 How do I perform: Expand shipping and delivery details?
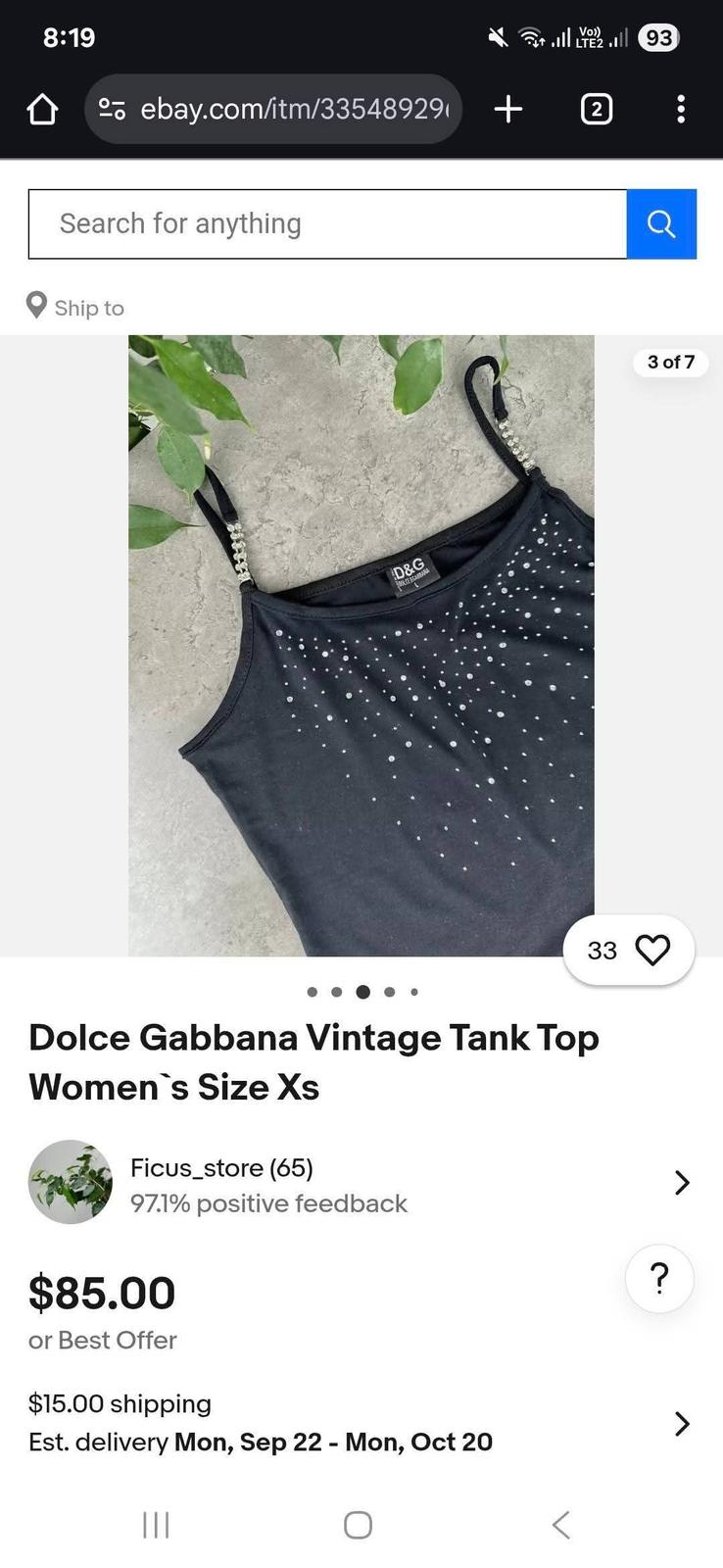682,1423
